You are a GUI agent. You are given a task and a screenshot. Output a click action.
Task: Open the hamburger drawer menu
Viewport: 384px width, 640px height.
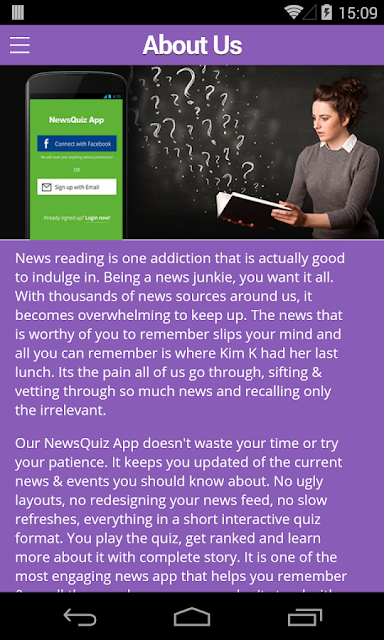[20, 45]
